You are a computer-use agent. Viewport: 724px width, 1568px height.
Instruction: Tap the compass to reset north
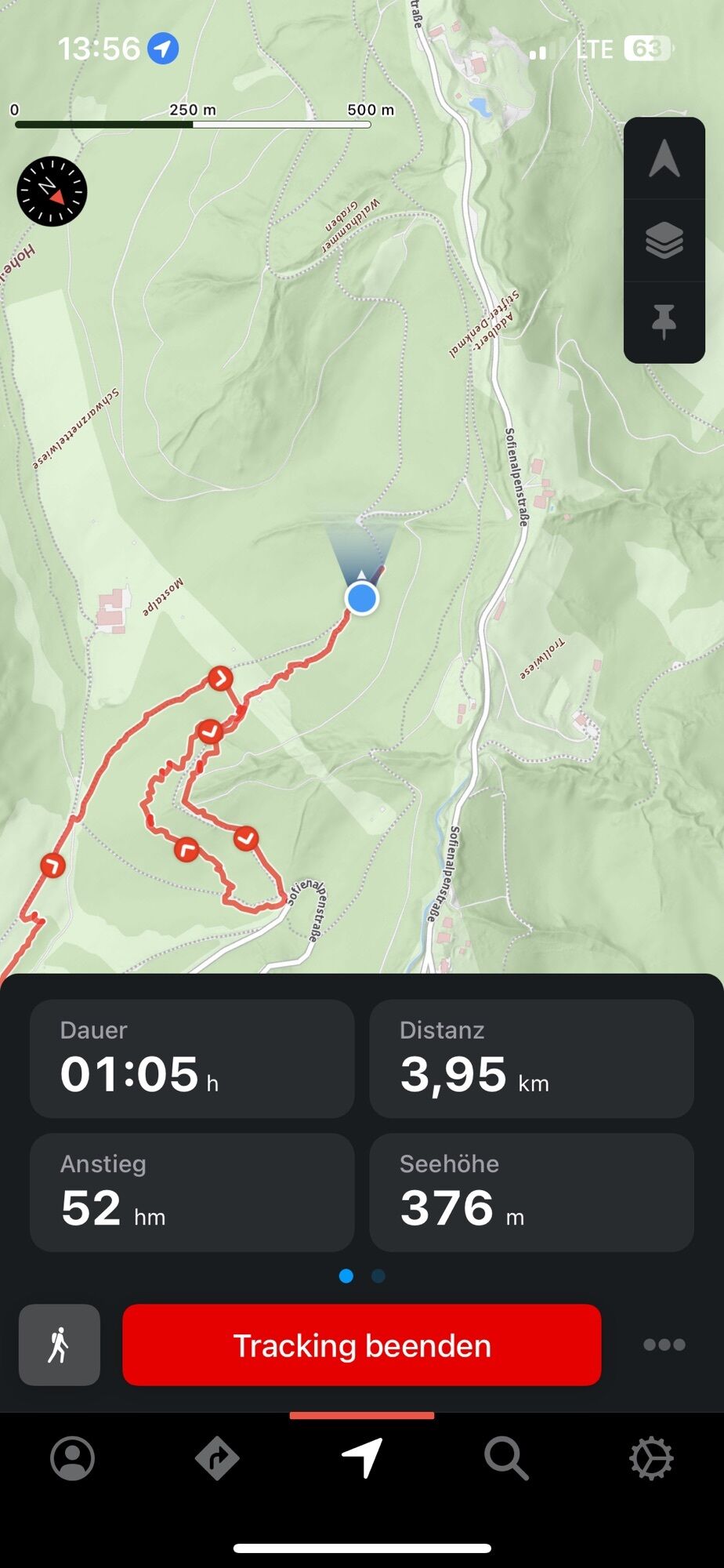[52, 191]
